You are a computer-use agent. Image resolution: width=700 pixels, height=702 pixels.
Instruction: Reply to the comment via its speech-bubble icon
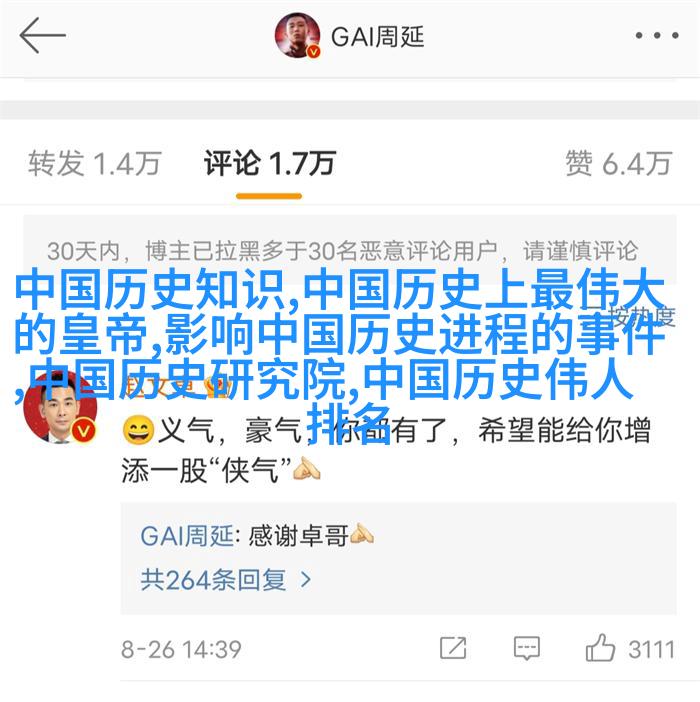[527, 649]
